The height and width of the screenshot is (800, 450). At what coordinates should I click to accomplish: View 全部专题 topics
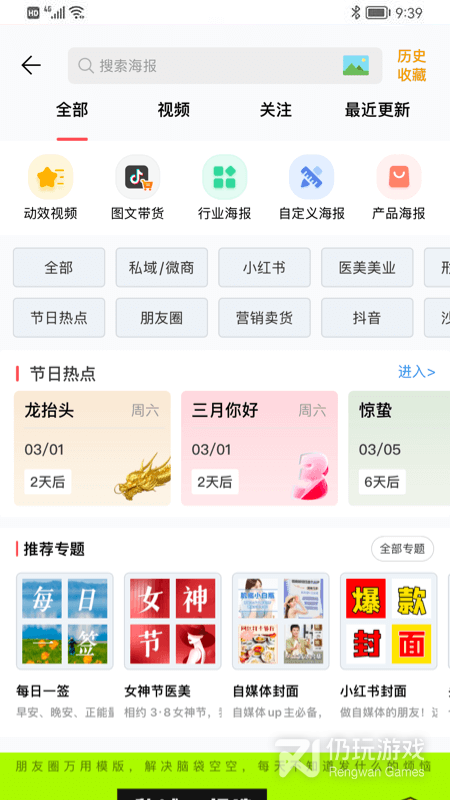point(403,549)
